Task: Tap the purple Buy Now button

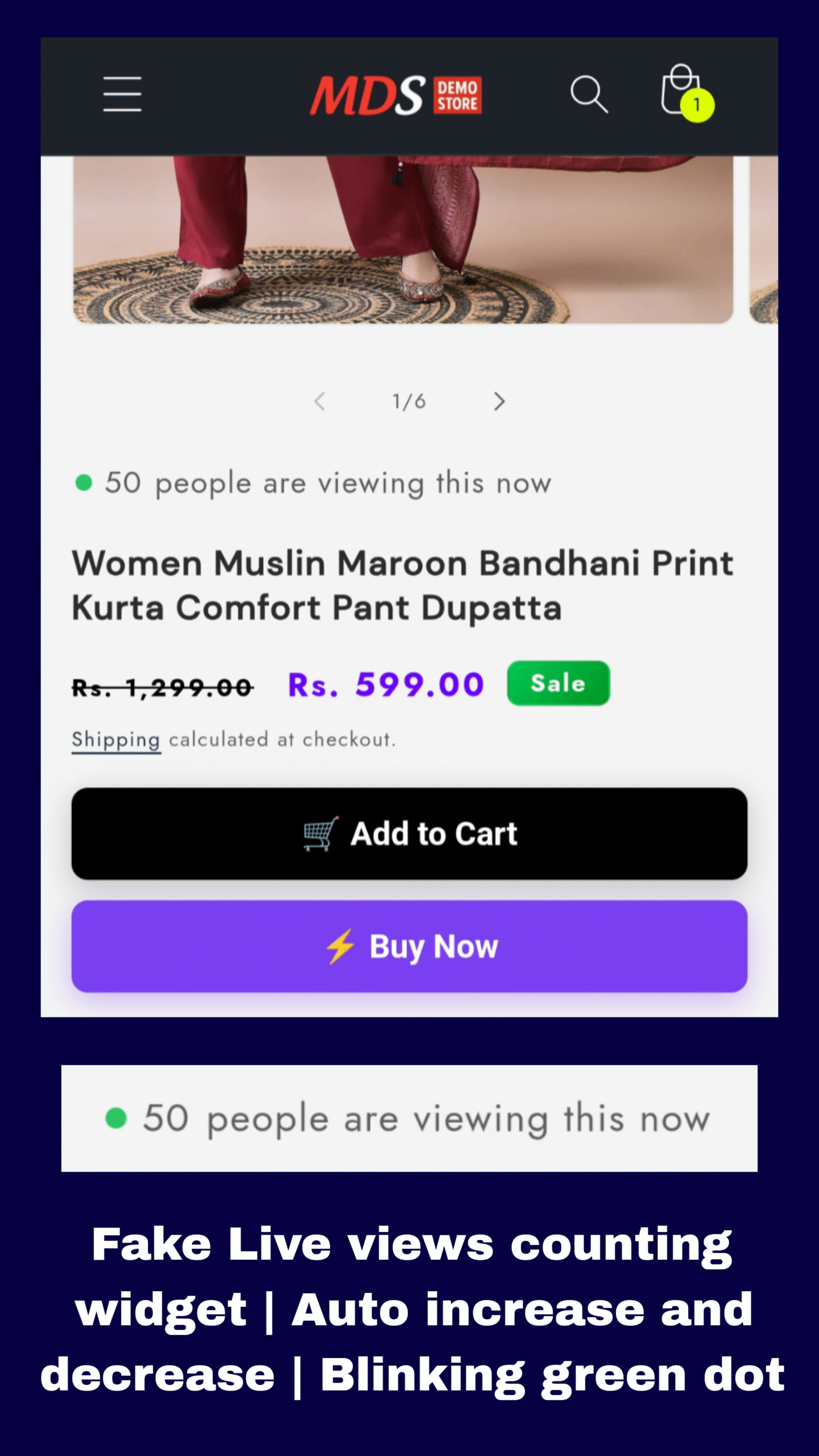Action: [x=408, y=946]
